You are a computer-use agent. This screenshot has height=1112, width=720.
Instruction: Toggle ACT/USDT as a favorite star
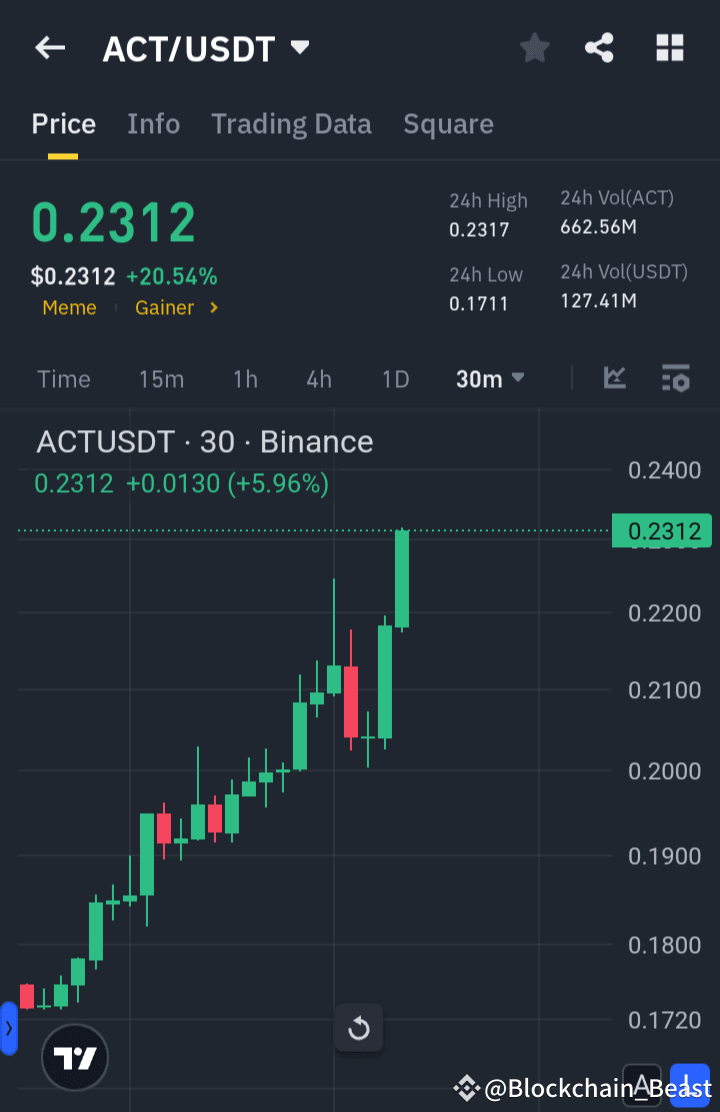coord(534,47)
